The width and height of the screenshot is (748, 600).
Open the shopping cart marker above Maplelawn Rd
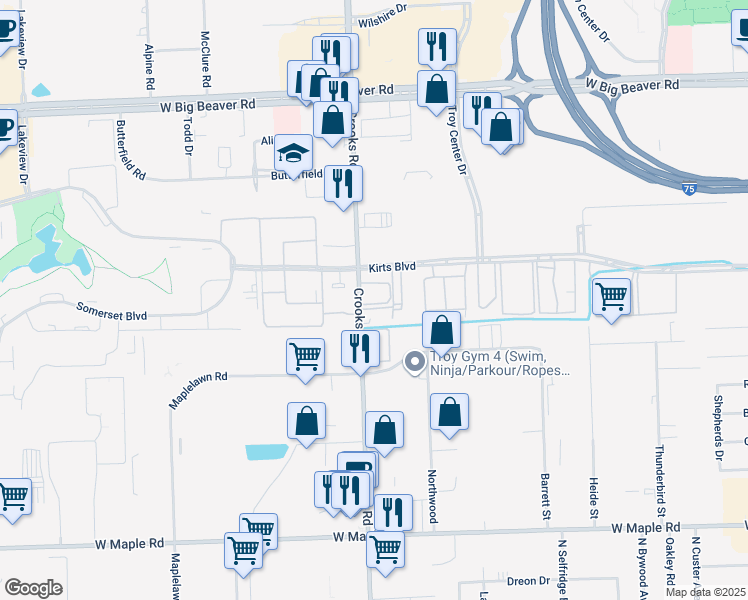pos(305,355)
